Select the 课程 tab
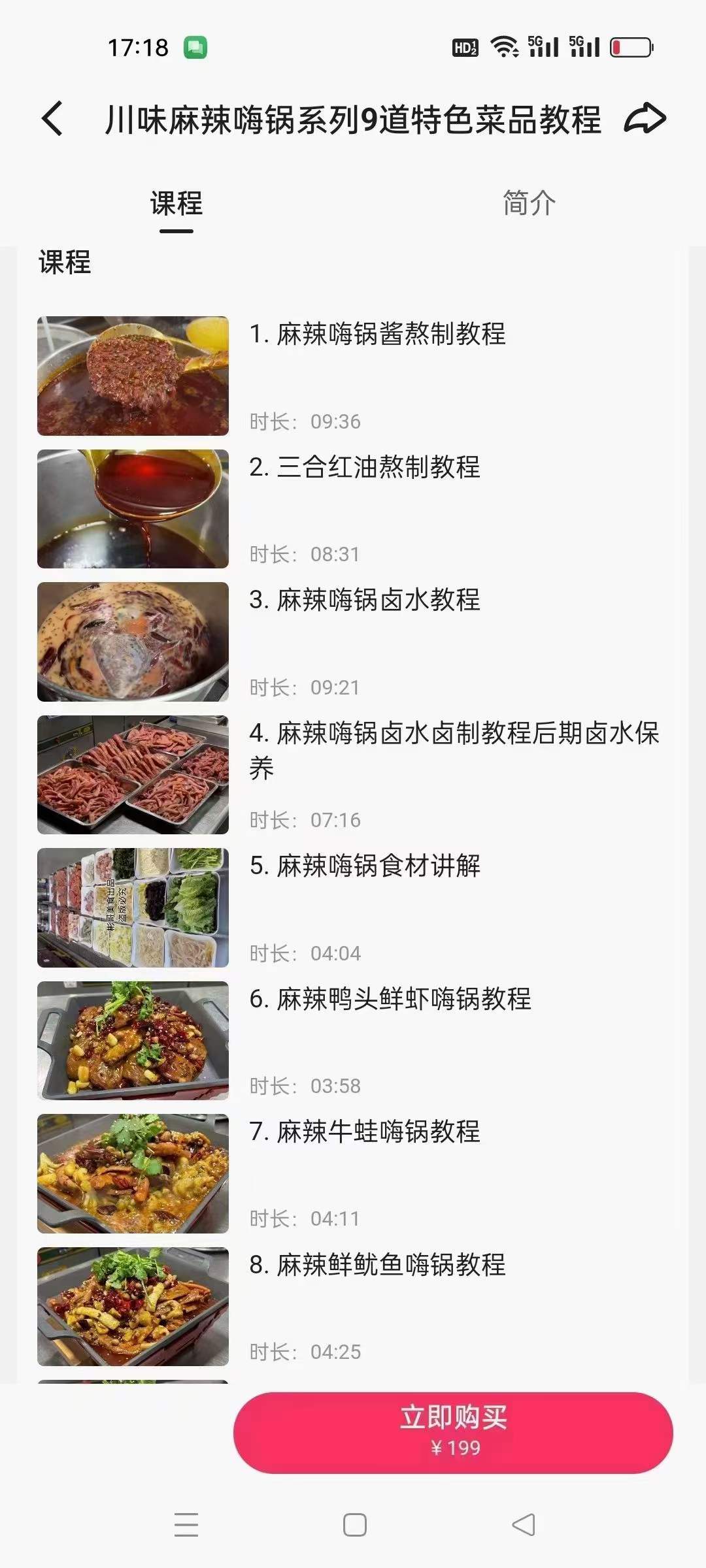Viewport: 706px width, 1568px height. coord(175,204)
